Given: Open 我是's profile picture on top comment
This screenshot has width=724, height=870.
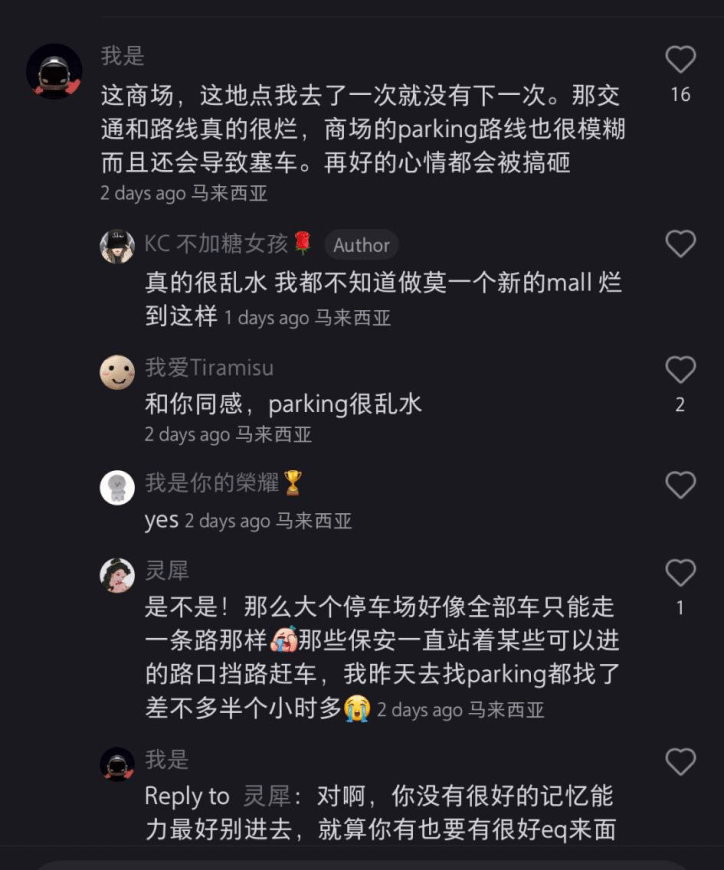Looking at the screenshot, I should [54, 71].
